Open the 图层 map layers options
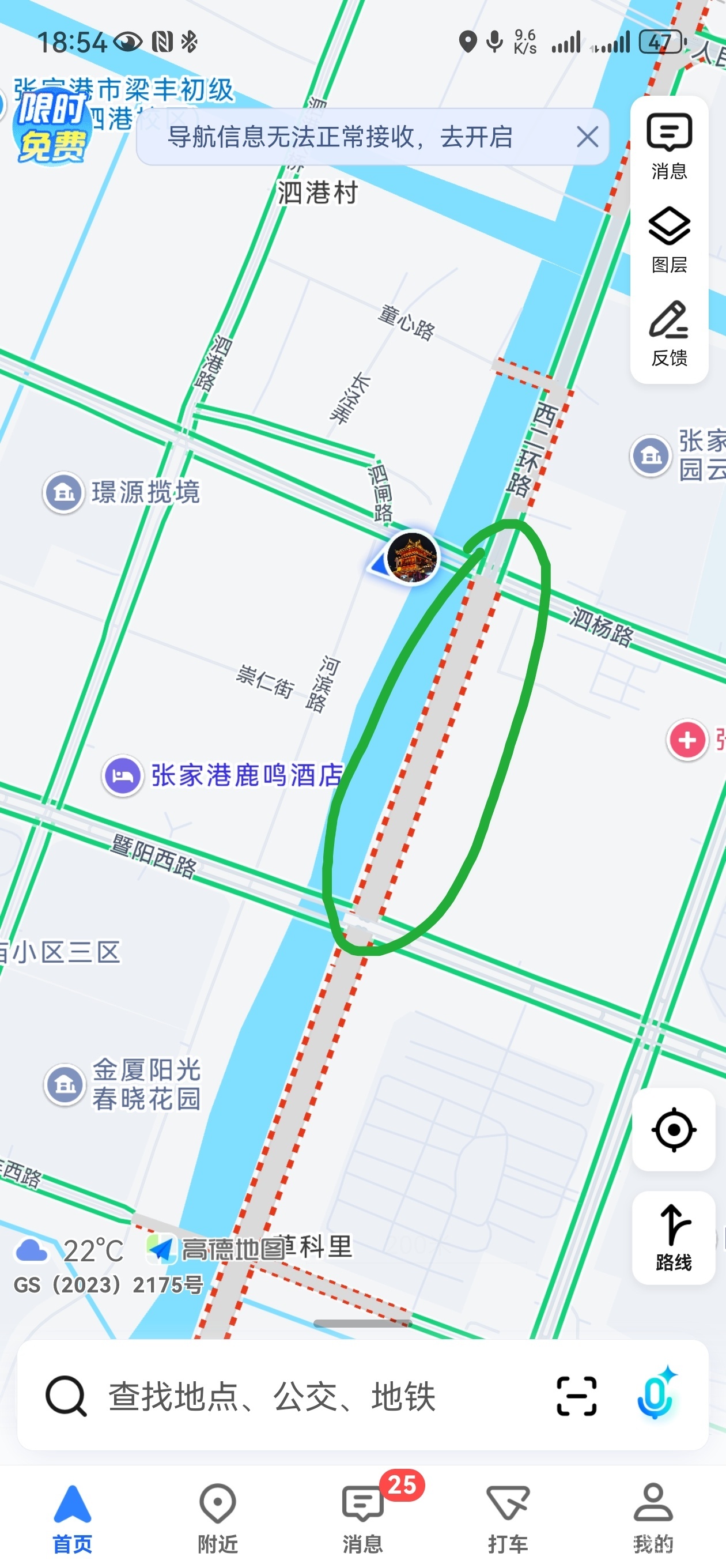Viewport: 726px width, 1568px height. point(669,239)
